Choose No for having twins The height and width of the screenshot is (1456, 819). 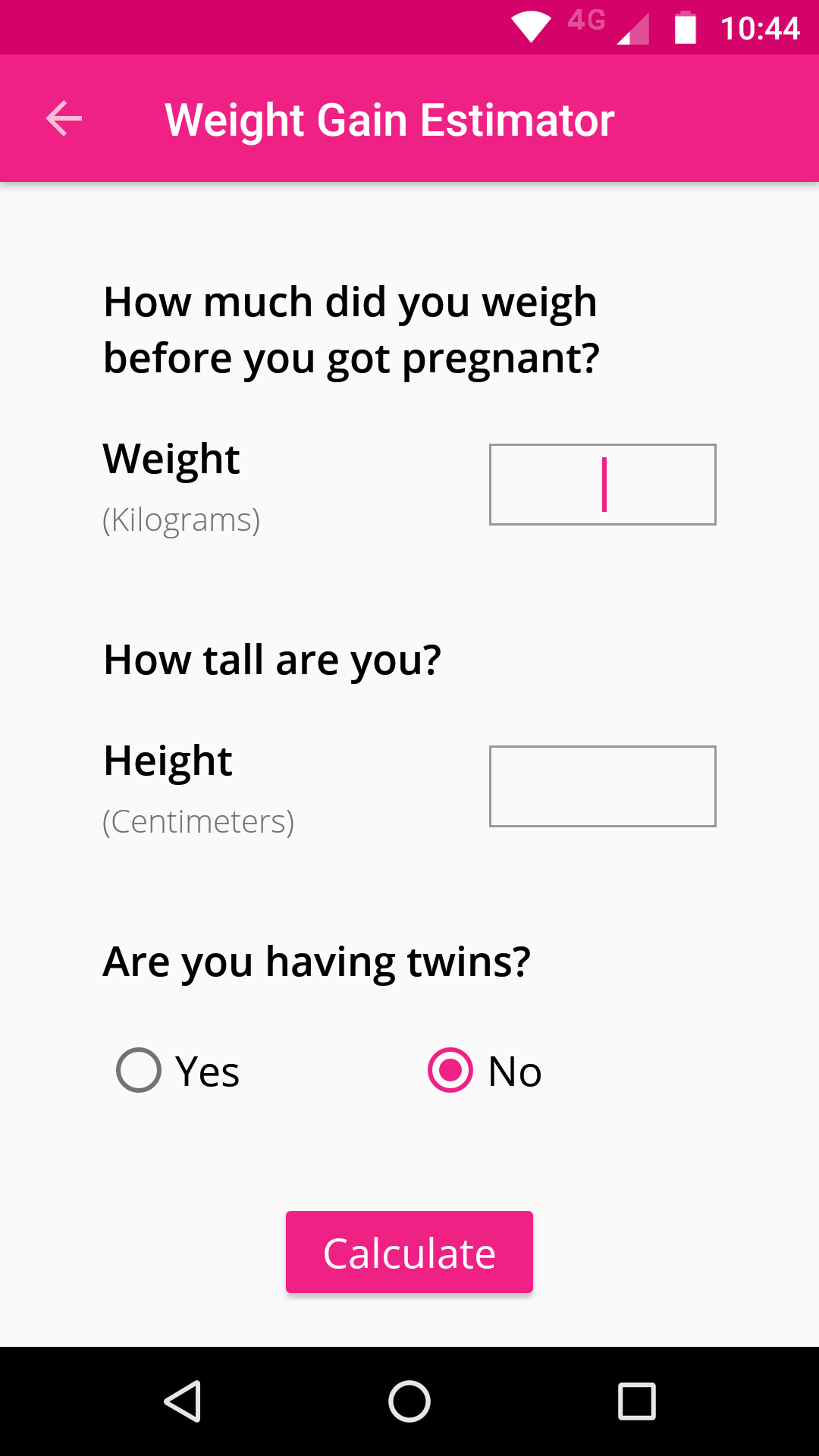pos(450,1070)
